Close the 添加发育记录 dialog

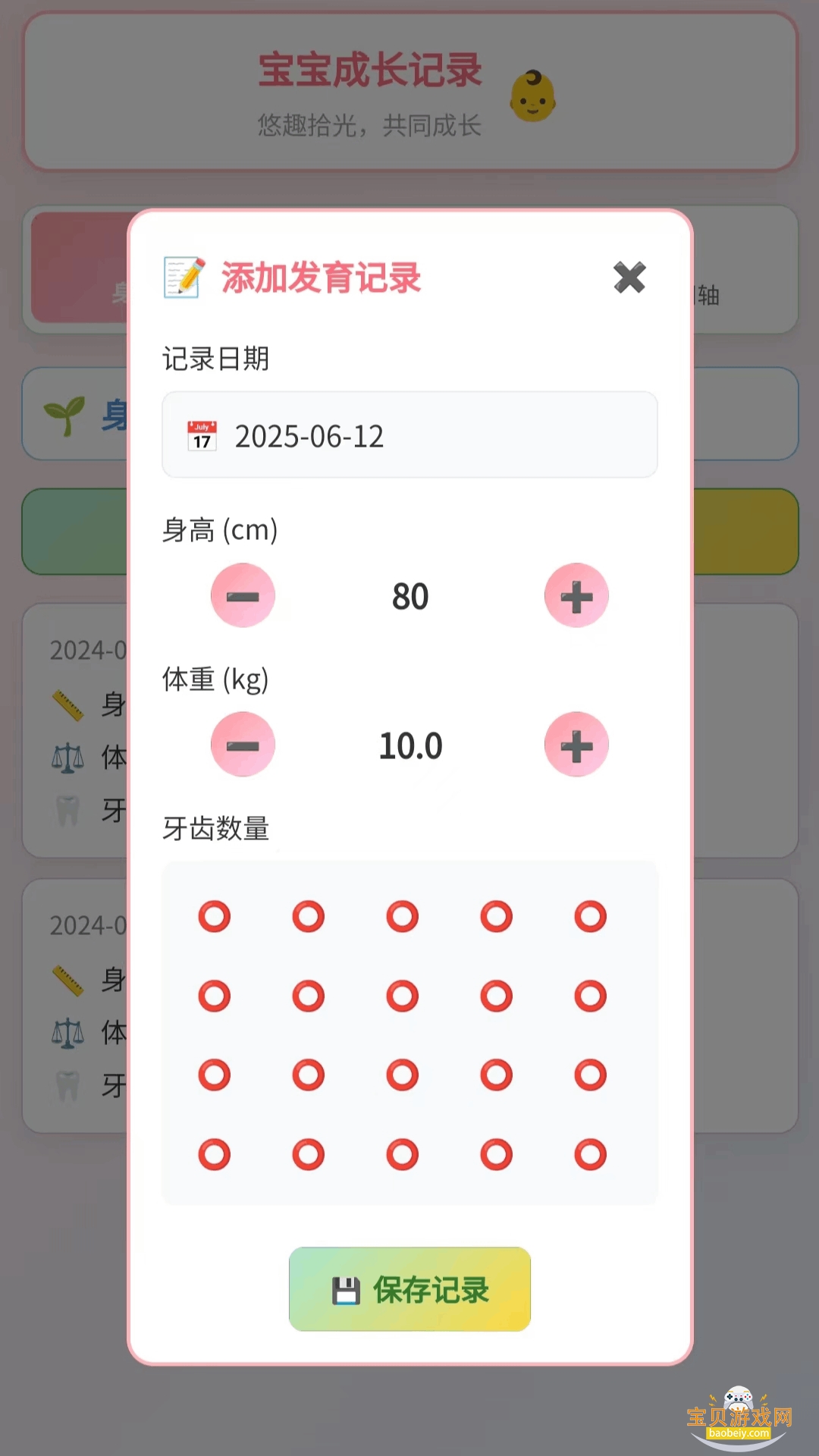[629, 278]
